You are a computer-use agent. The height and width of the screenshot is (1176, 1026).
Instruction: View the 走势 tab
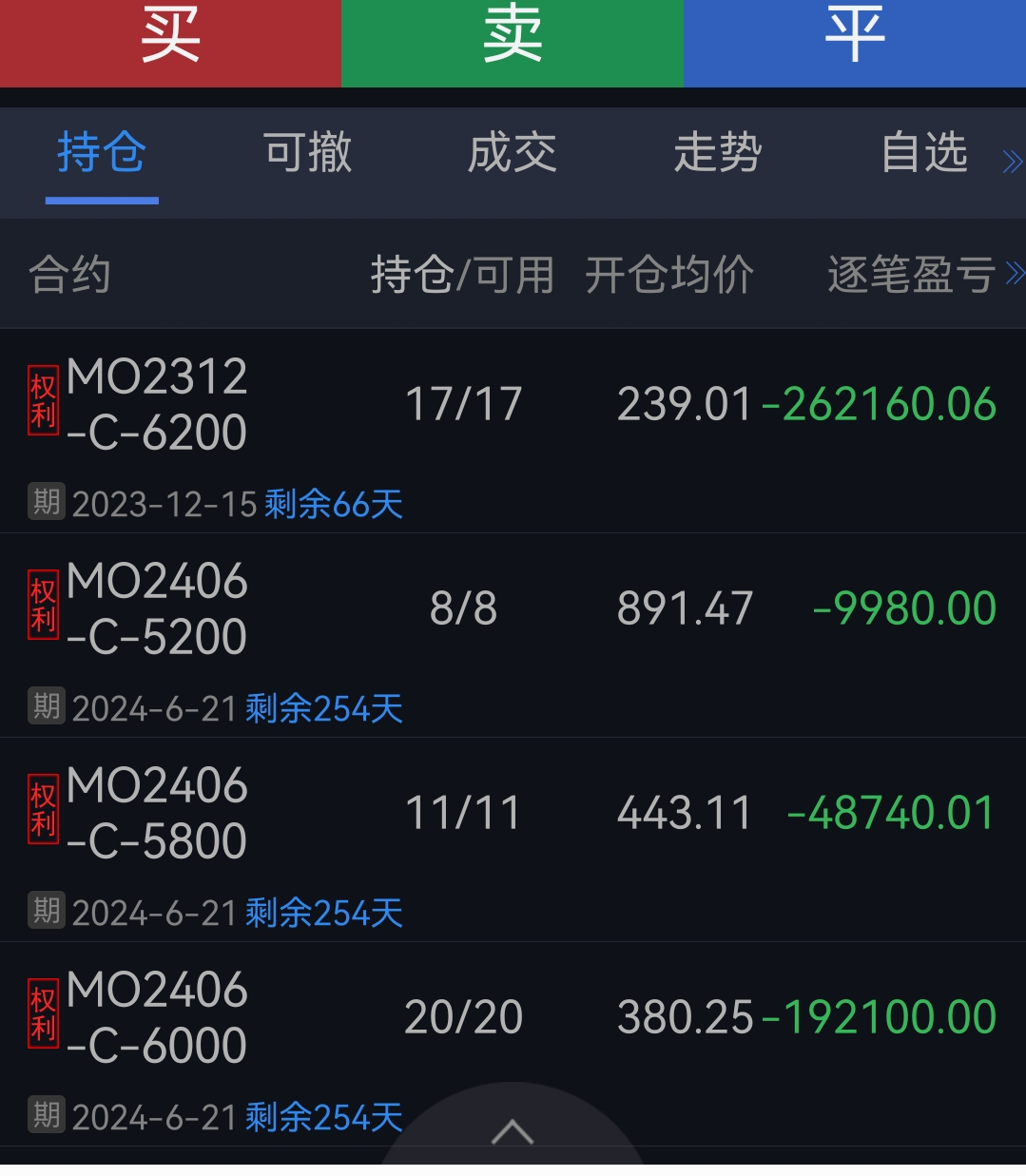tap(718, 154)
